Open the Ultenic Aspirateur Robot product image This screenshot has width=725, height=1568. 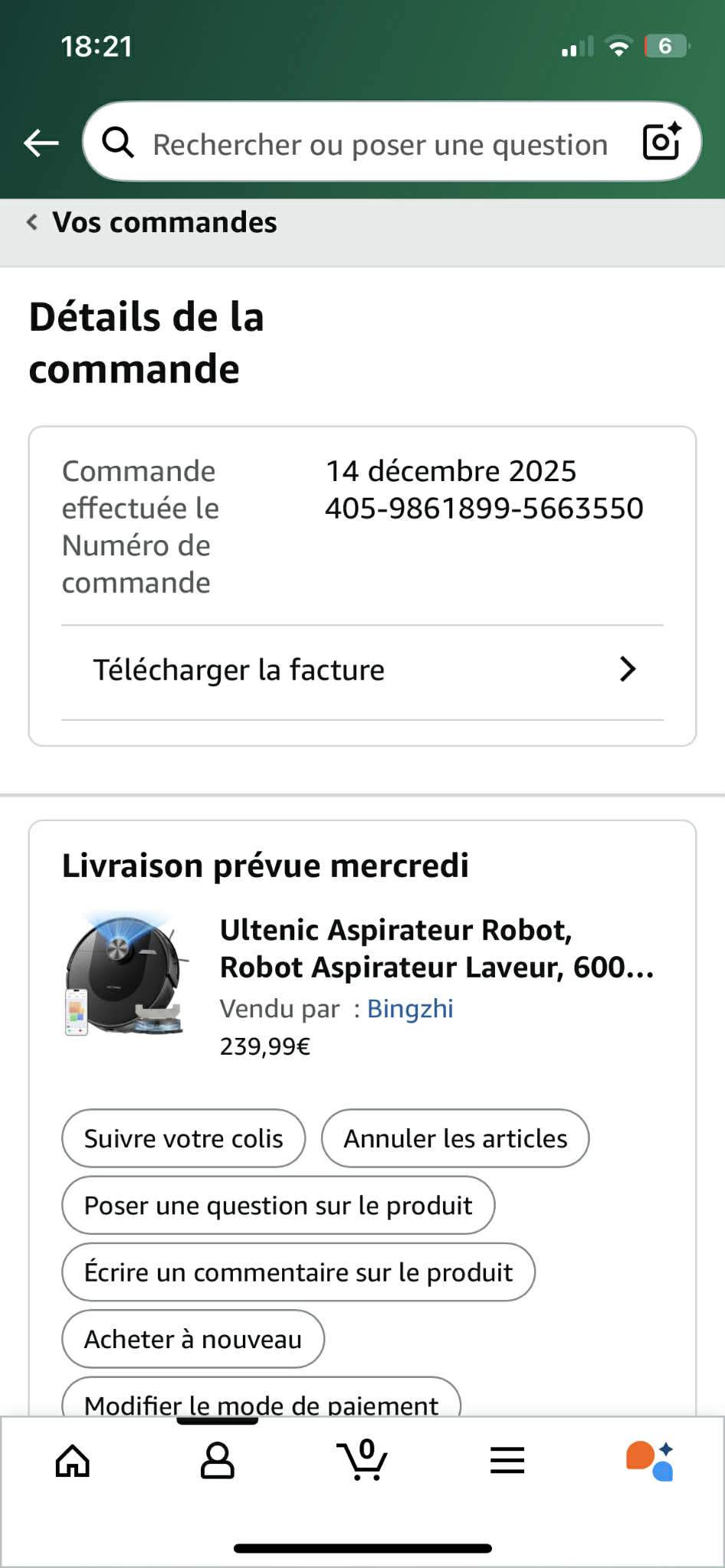coord(125,973)
